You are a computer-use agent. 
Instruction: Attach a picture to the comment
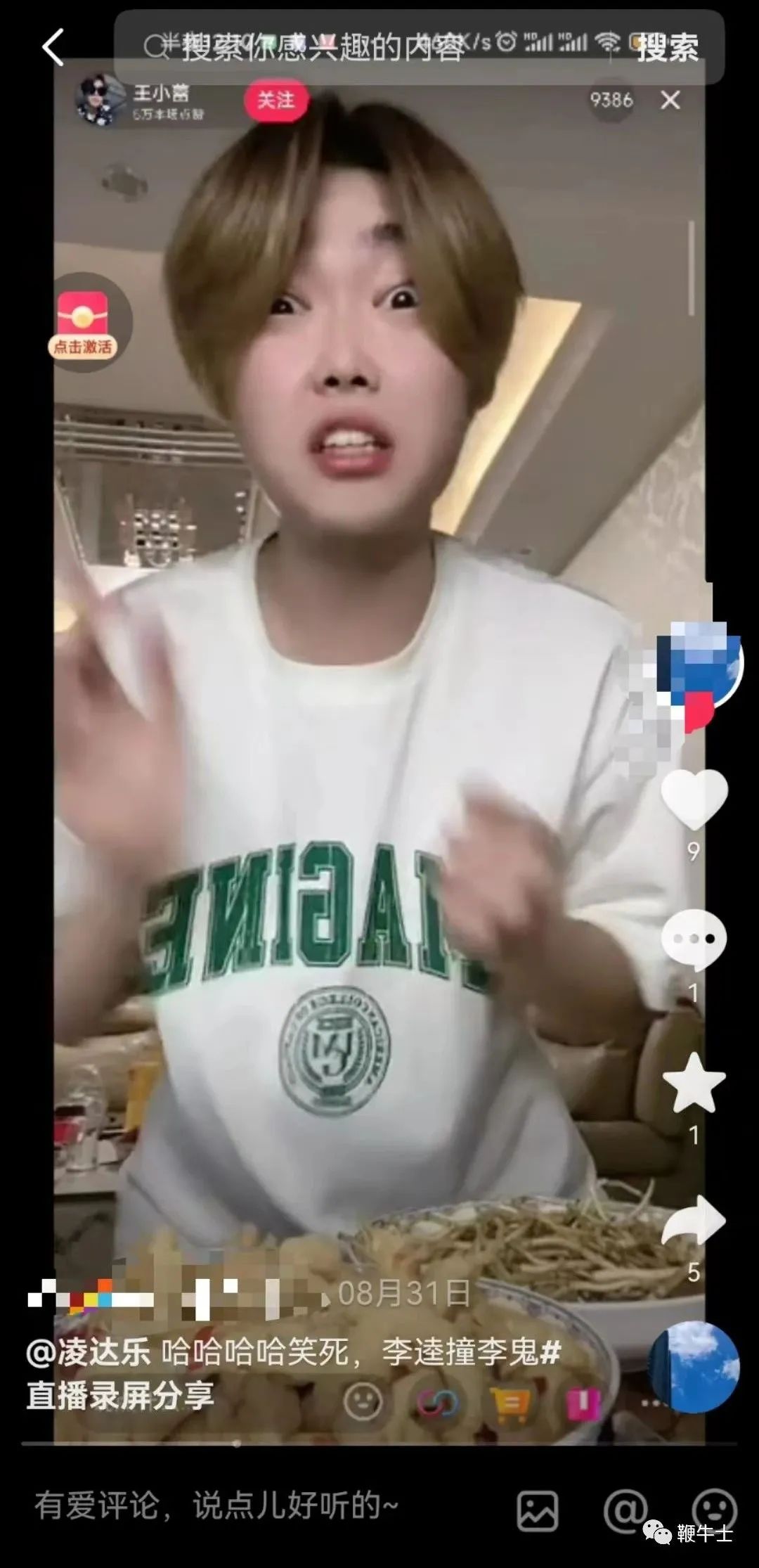point(538,1509)
